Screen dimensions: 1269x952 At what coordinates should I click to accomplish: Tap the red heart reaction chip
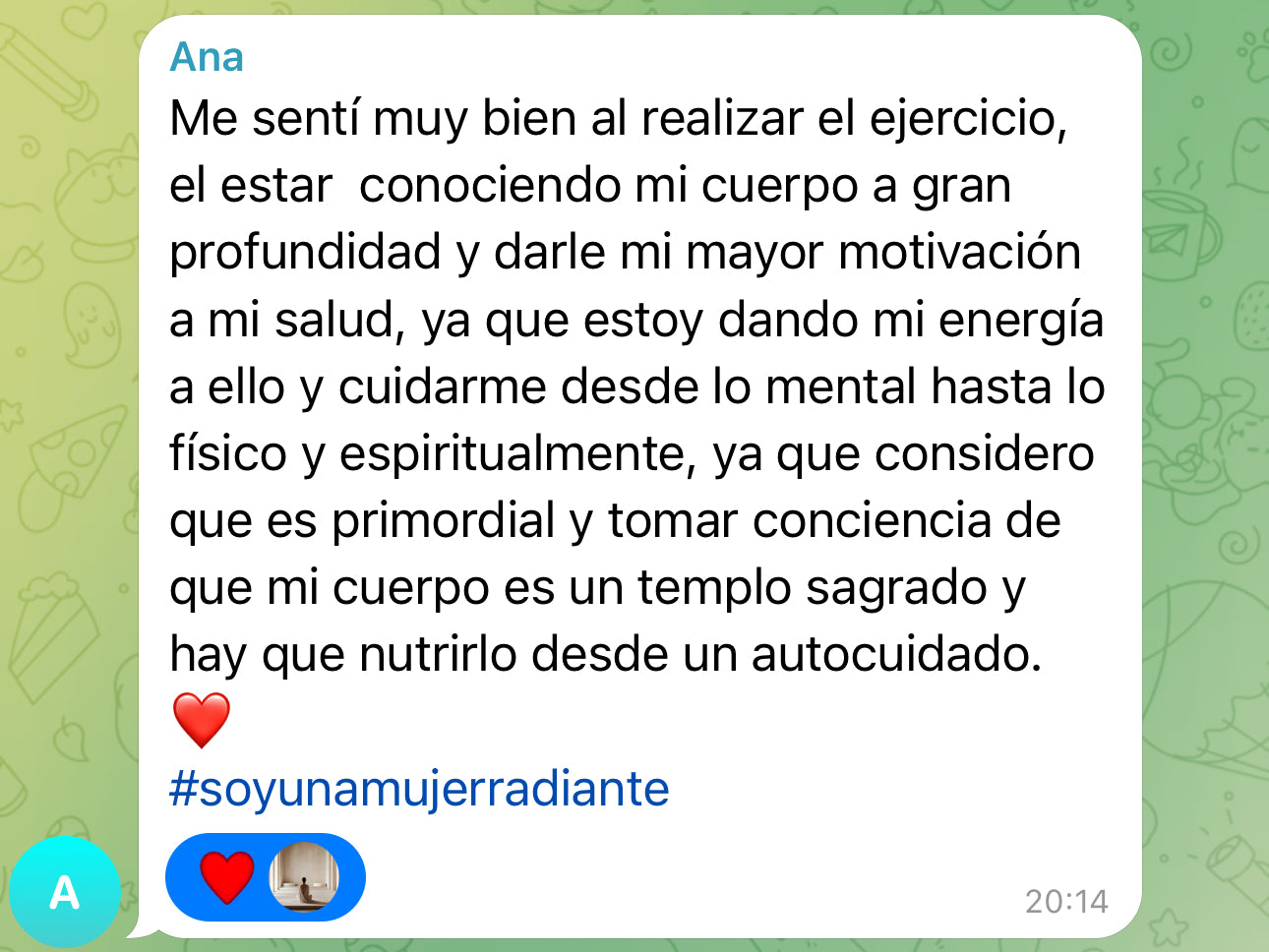(228, 877)
